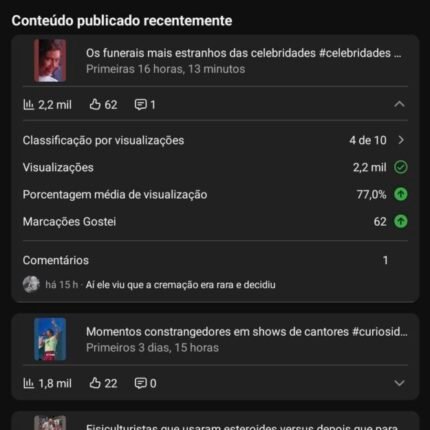Open the Fisiculturistas video card
The width and height of the screenshot is (430, 430).
(x=215, y=423)
